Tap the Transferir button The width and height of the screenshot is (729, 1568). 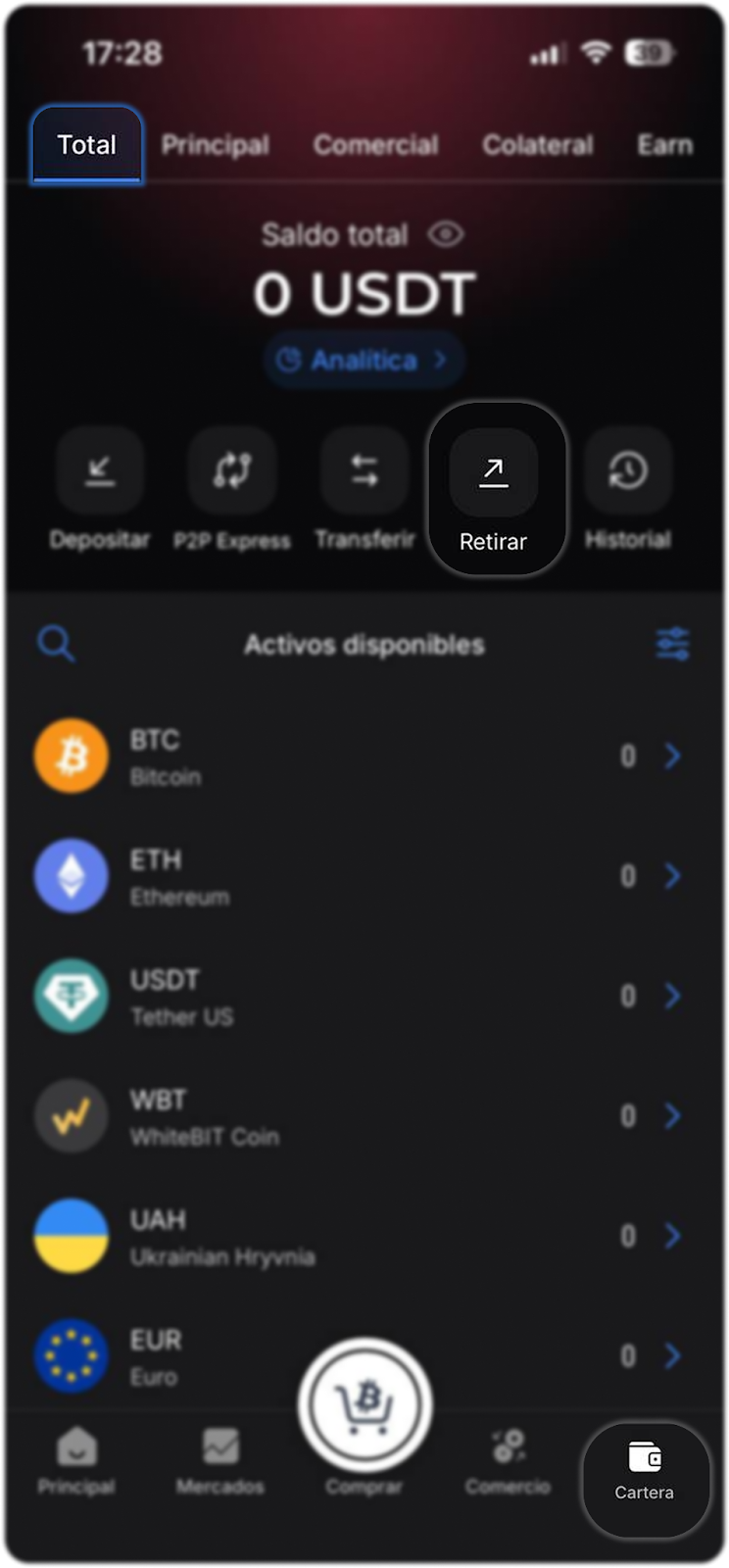[x=364, y=488]
